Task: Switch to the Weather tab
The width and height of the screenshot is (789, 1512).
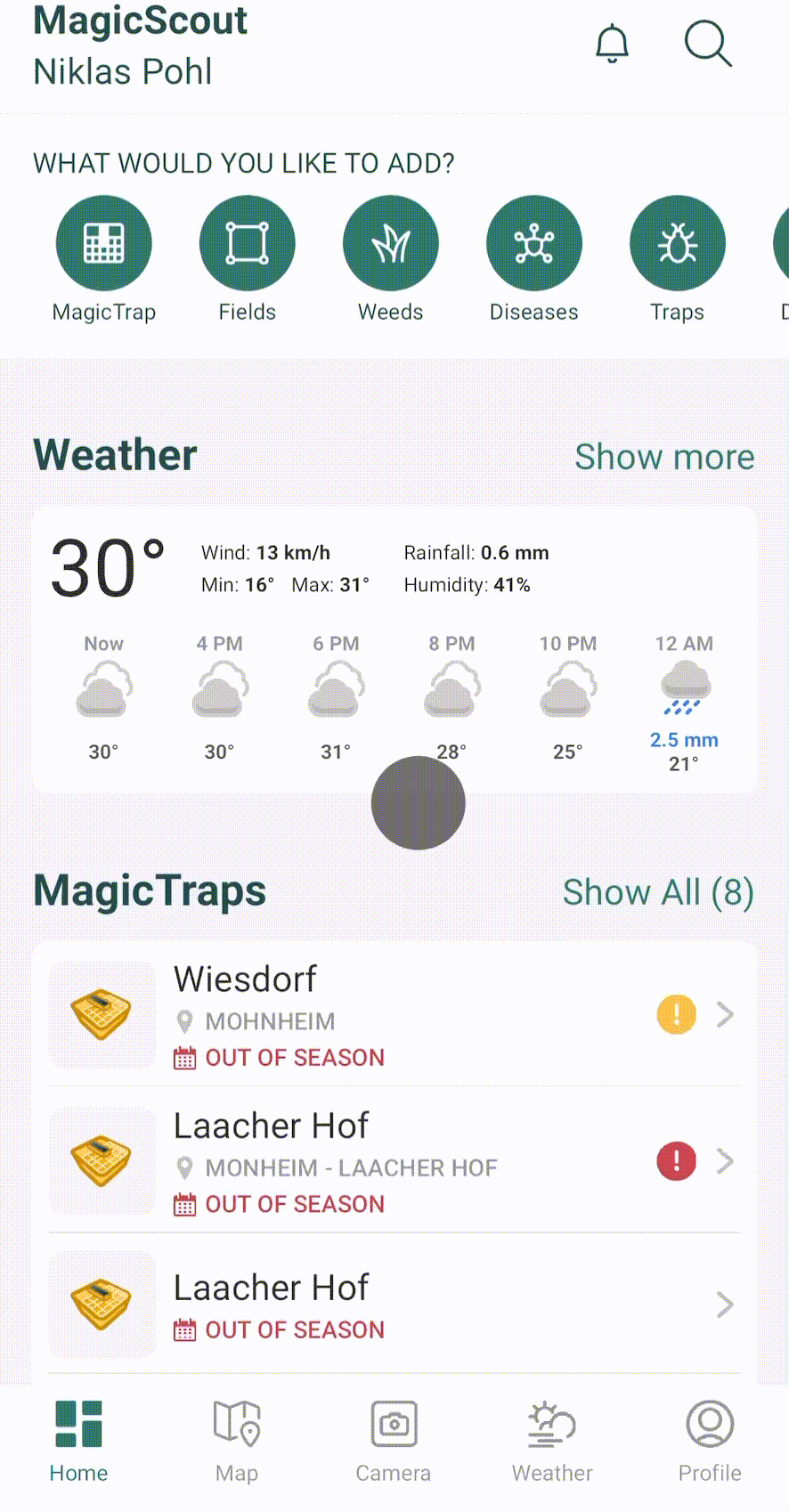Action: [552, 1441]
